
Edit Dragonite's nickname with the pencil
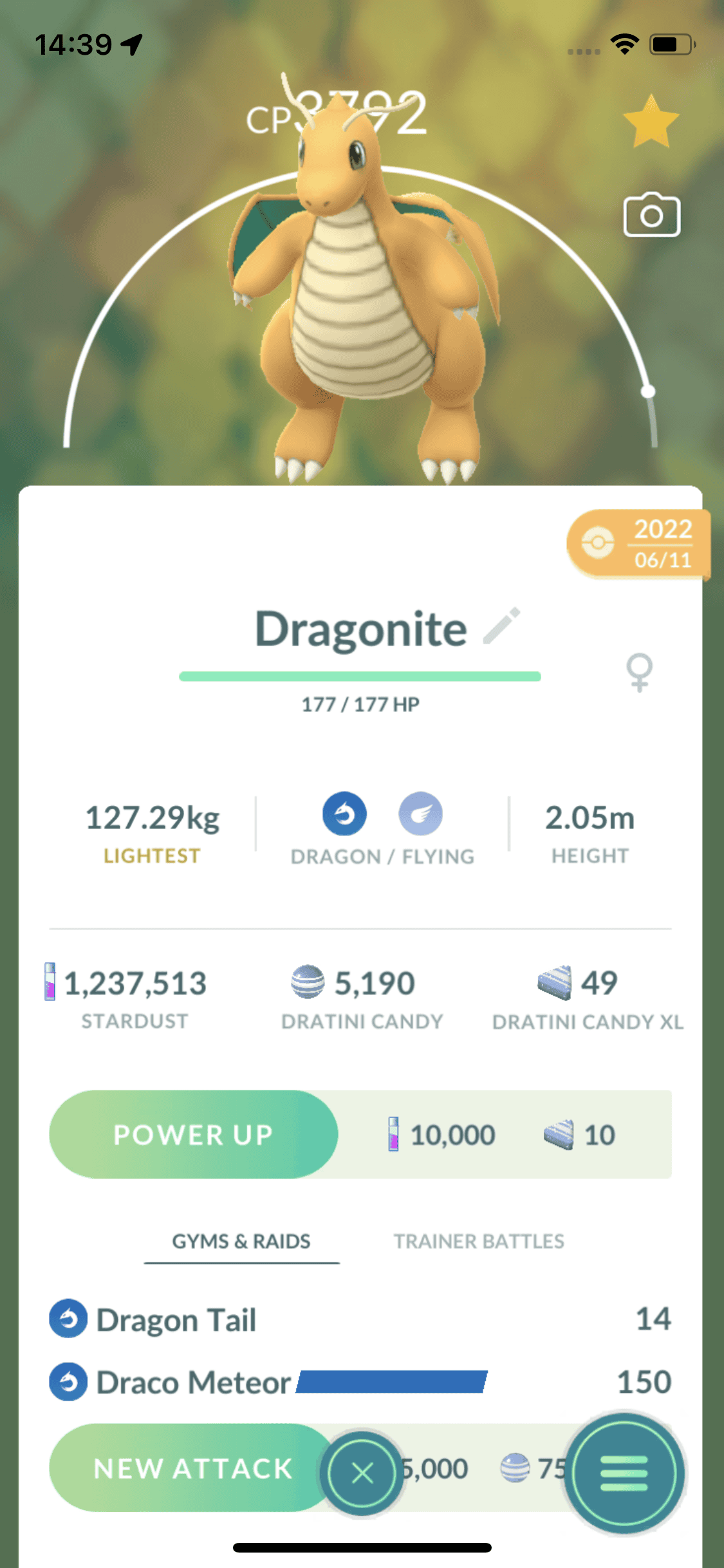point(502,626)
